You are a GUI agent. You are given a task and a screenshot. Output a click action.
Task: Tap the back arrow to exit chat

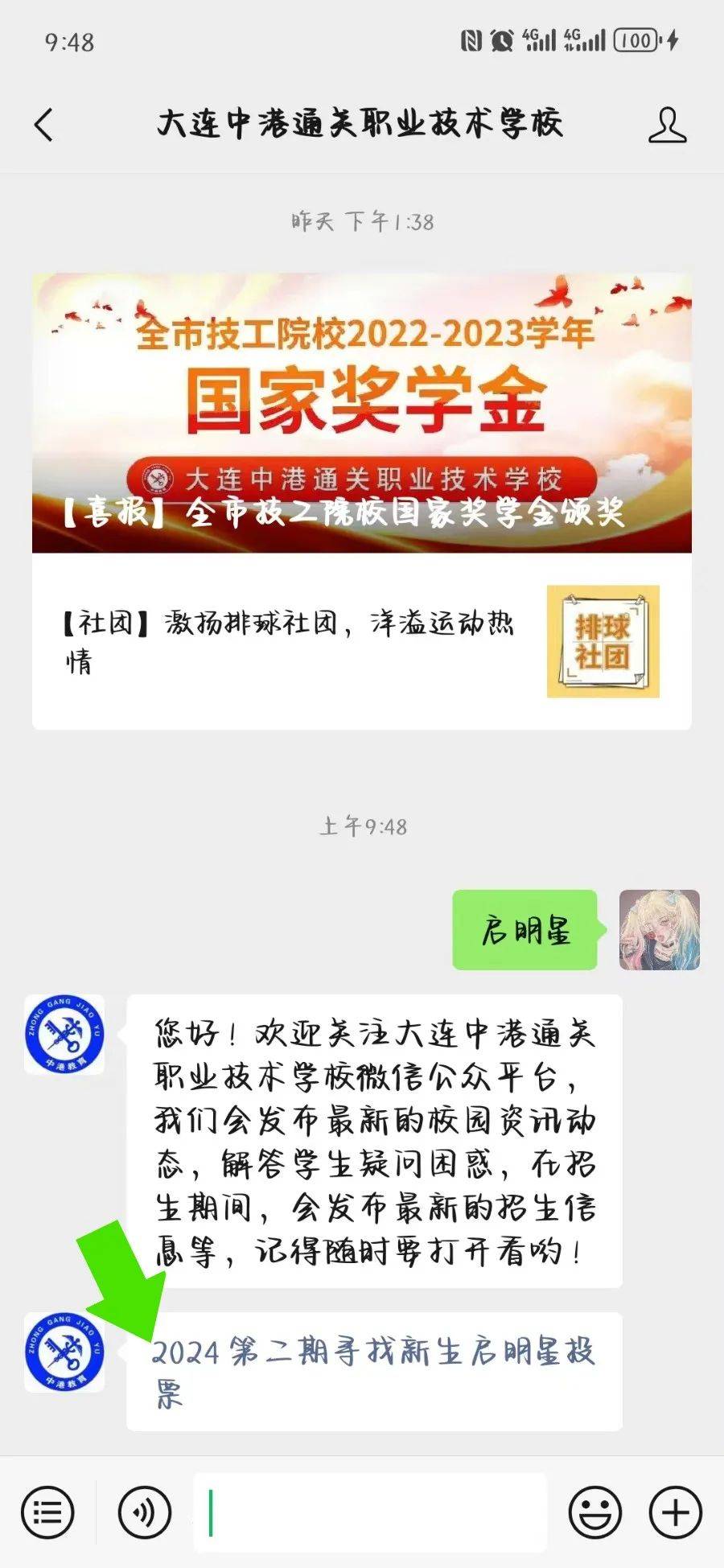click(44, 125)
